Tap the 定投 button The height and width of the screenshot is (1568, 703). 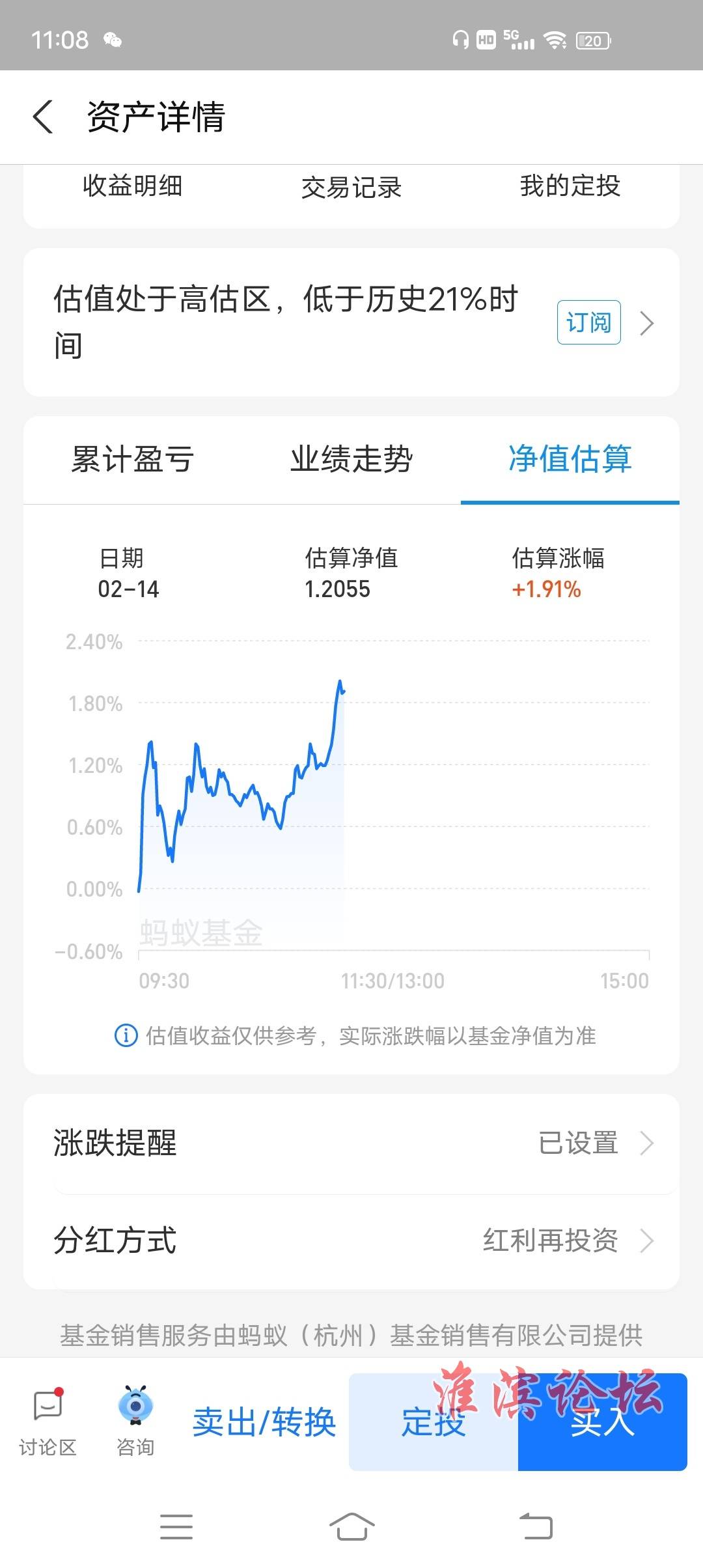pos(434,1422)
